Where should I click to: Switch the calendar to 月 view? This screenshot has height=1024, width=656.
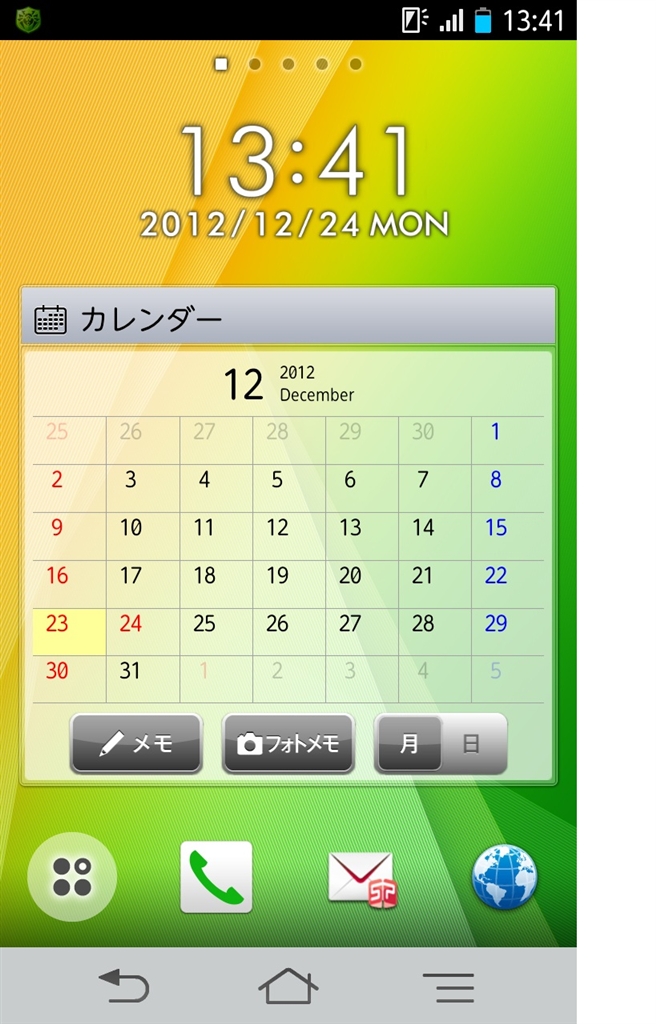[x=409, y=744]
